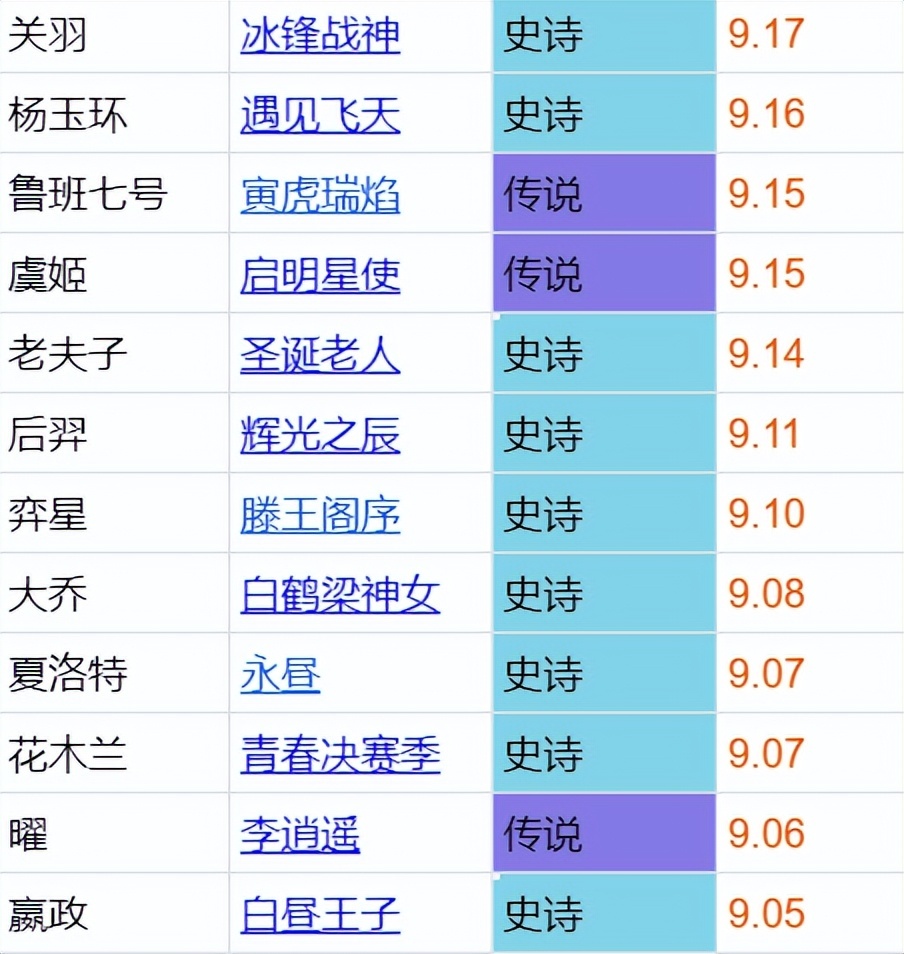Open the 滕王阁序 link
The width and height of the screenshot is (904, 954).
pos(320,515)
